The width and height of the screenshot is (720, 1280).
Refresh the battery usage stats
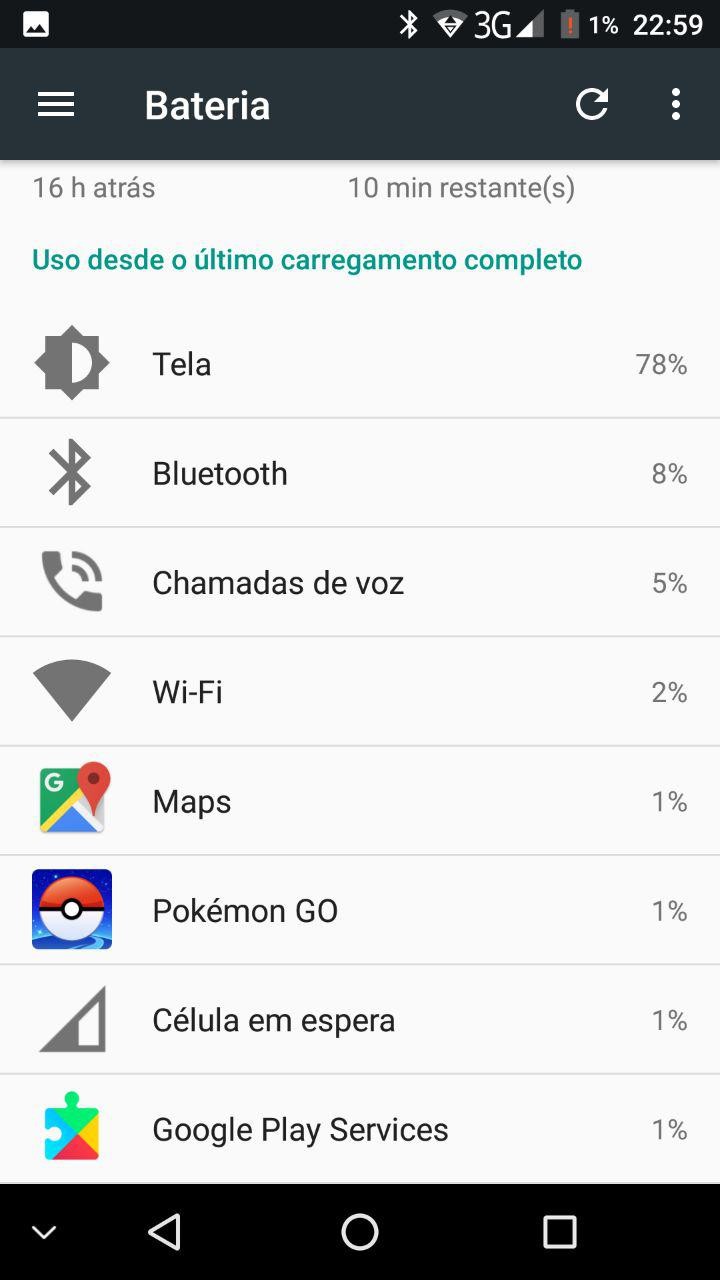(x=592, y=104)
